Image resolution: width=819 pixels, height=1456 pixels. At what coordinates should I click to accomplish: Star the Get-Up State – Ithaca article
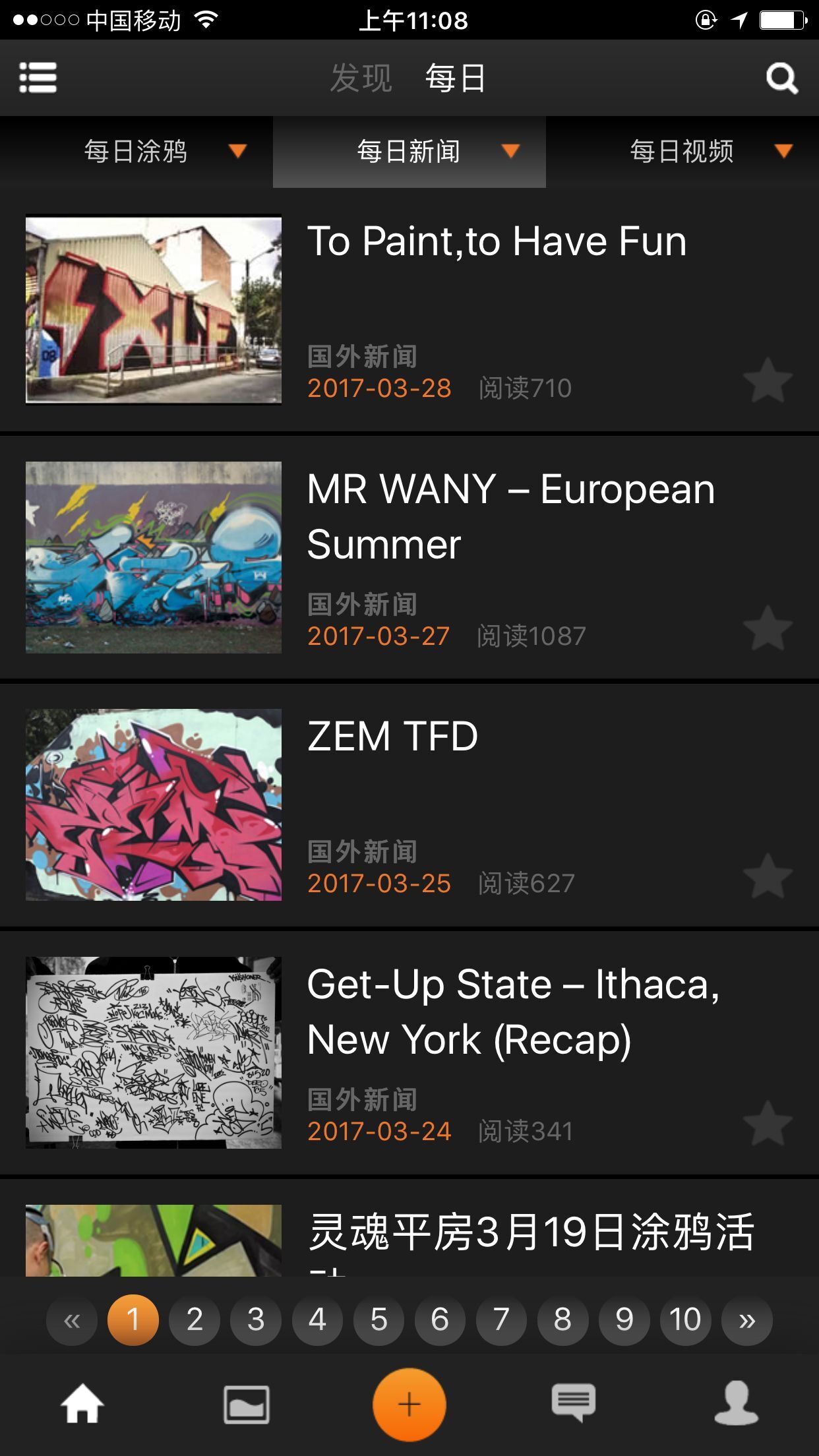[768, 1124]
